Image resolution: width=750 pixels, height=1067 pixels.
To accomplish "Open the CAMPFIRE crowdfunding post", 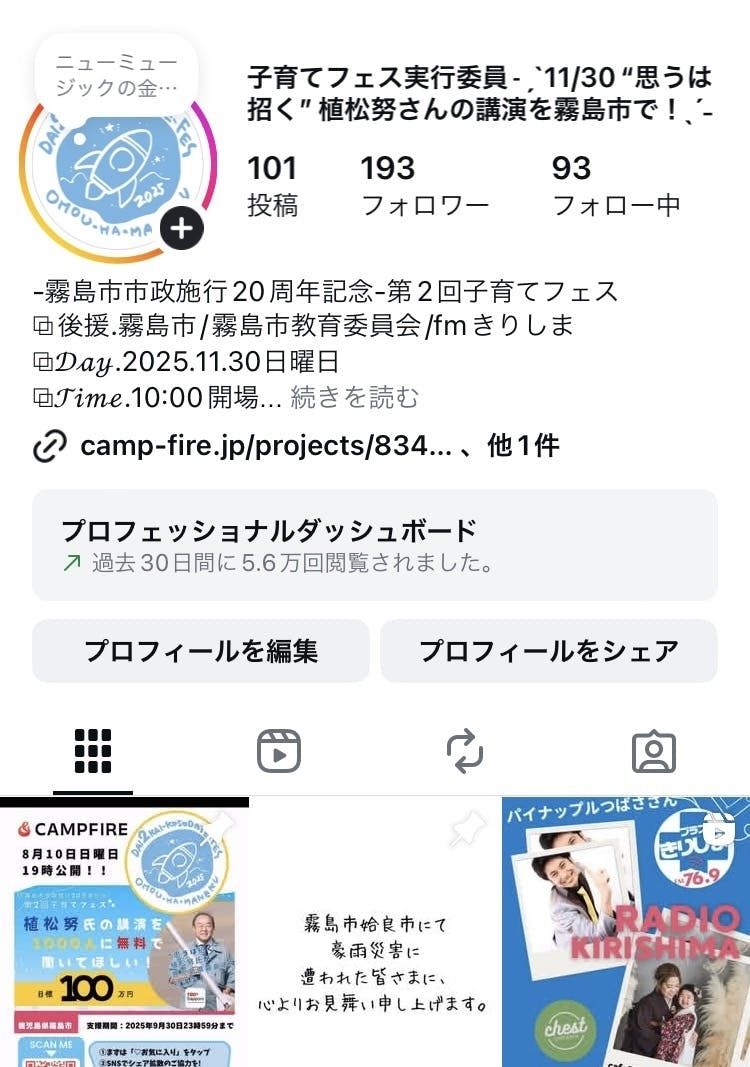I will (124, 935).
